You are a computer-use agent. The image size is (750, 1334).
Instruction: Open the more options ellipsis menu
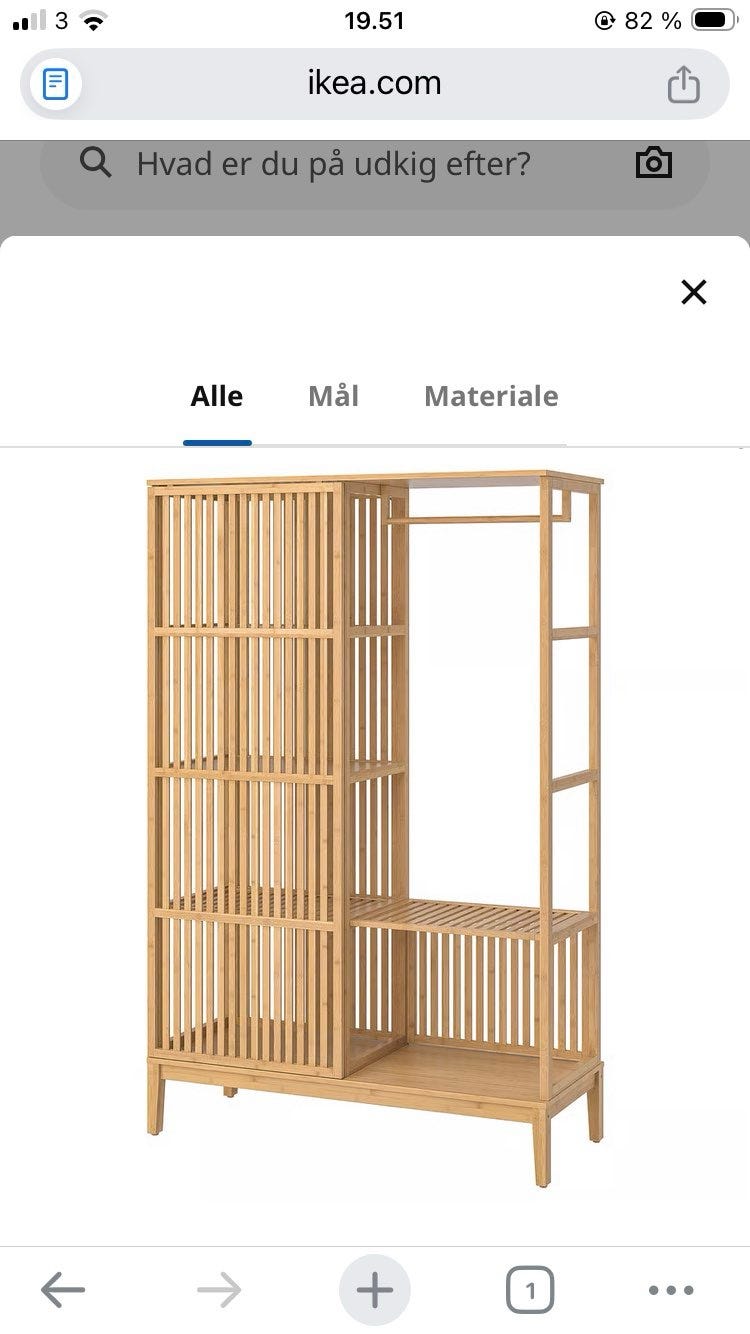pos(672,1289)
